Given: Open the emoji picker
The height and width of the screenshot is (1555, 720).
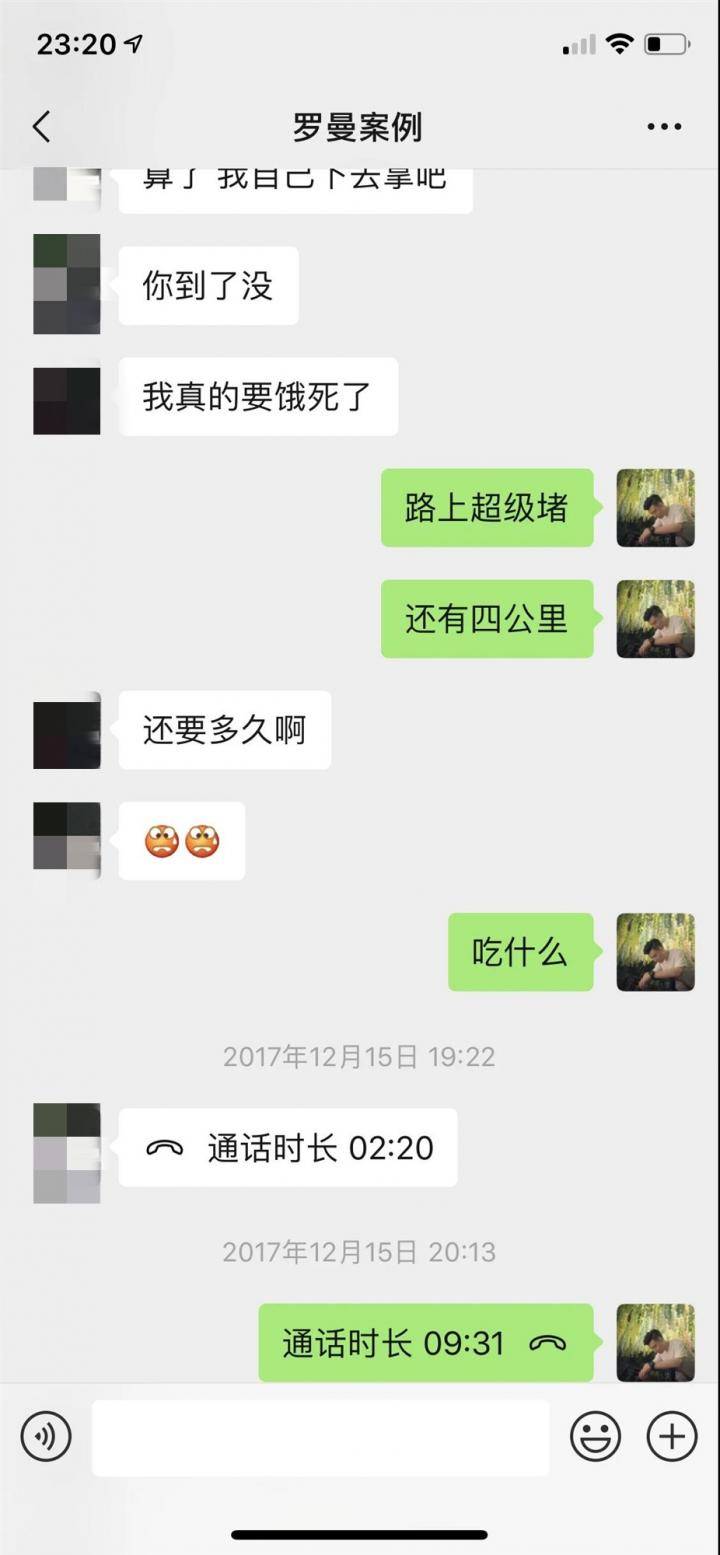Looking at the screenshot, I should [596, 1437].
